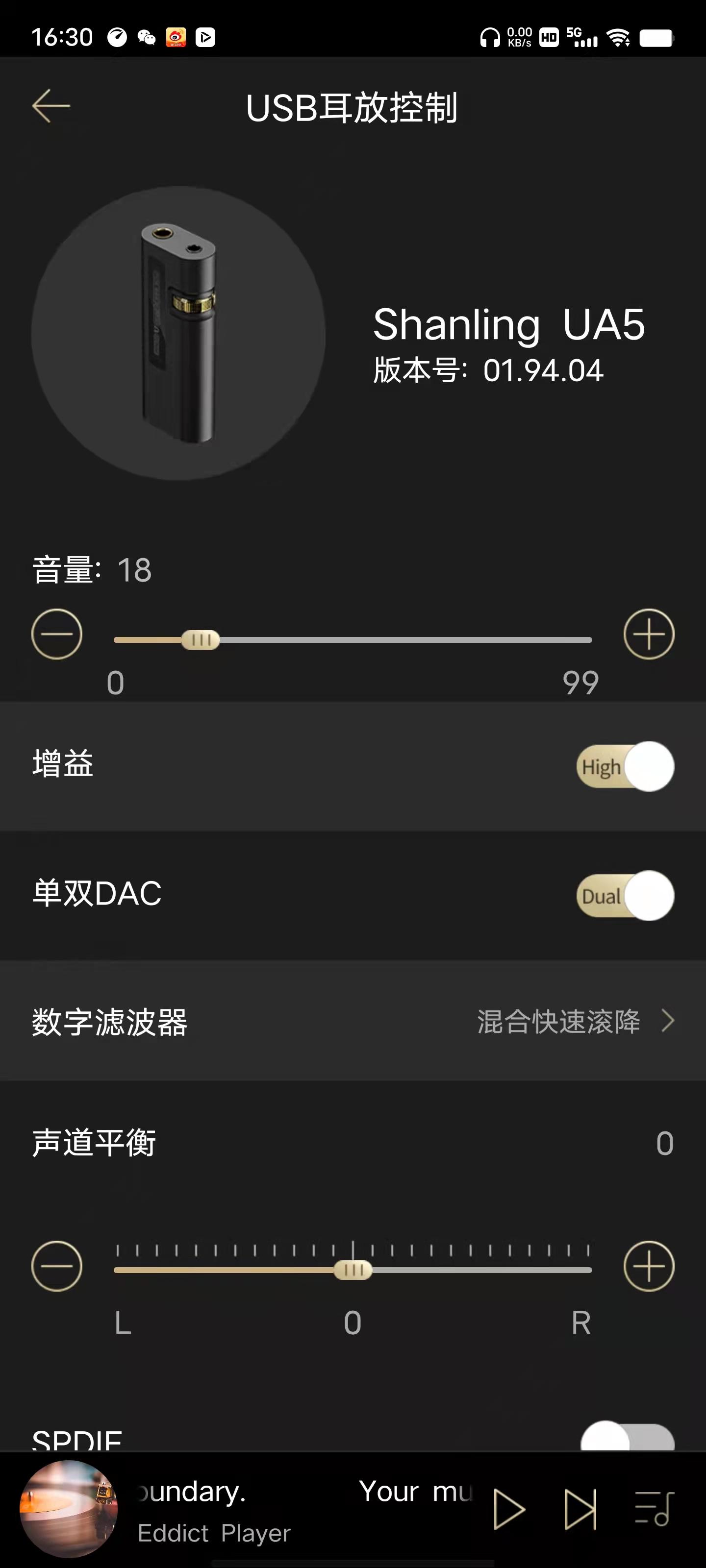Image resolution: width=706 pixels, height=1568 pixels.
Task: Switch the 增益 gain toggle off High
Action: (624, 766)
